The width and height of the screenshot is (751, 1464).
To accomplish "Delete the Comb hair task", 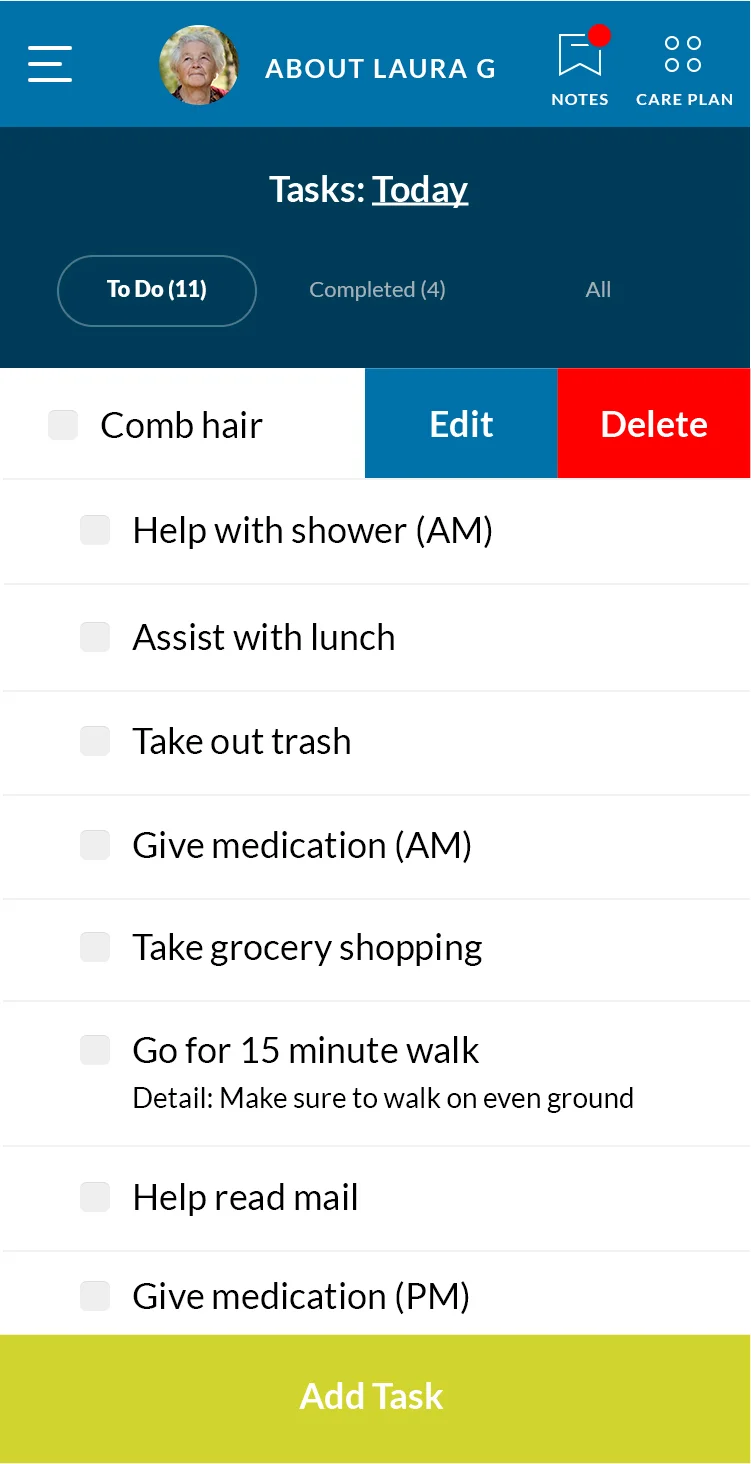I will [x=654, y=423].
